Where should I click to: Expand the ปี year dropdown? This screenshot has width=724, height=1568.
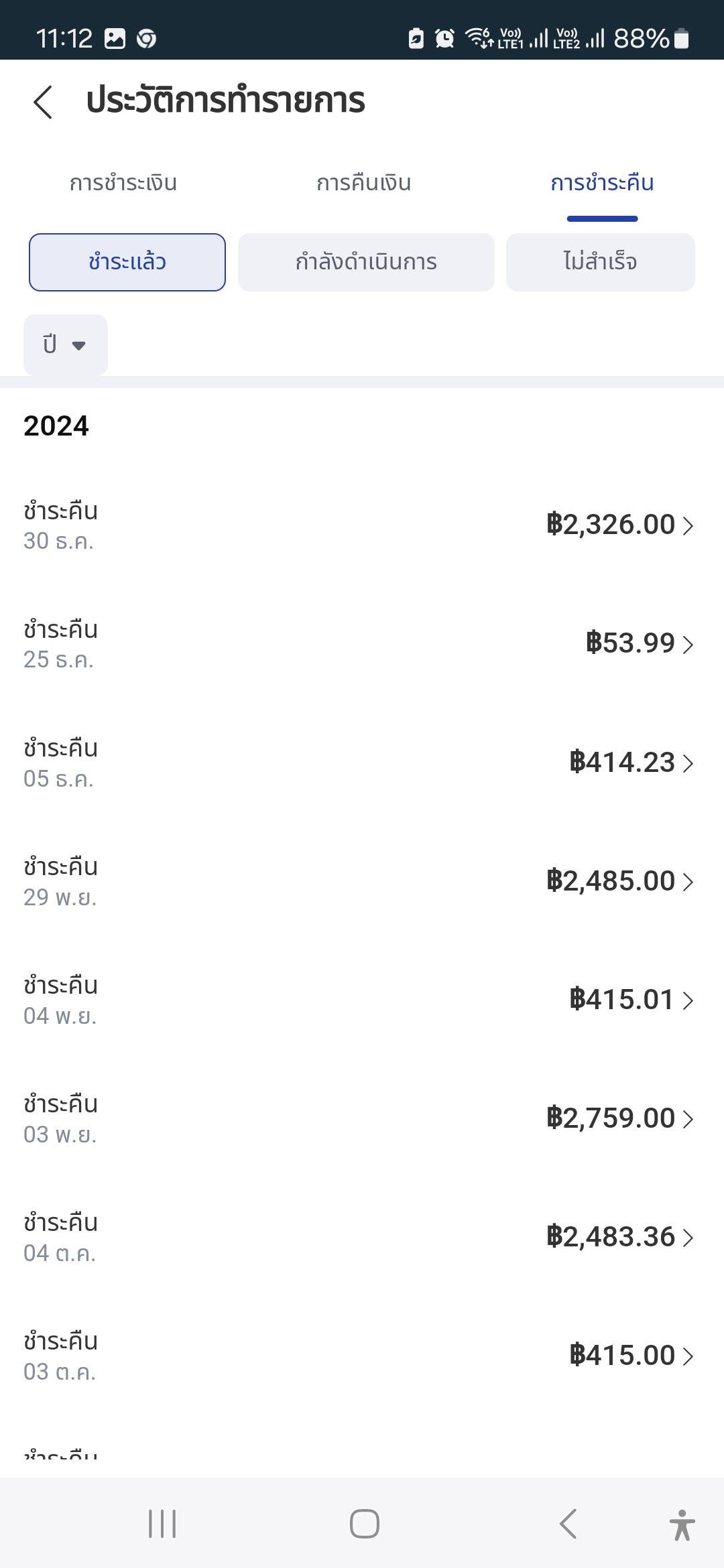click(x=65, y=345)
